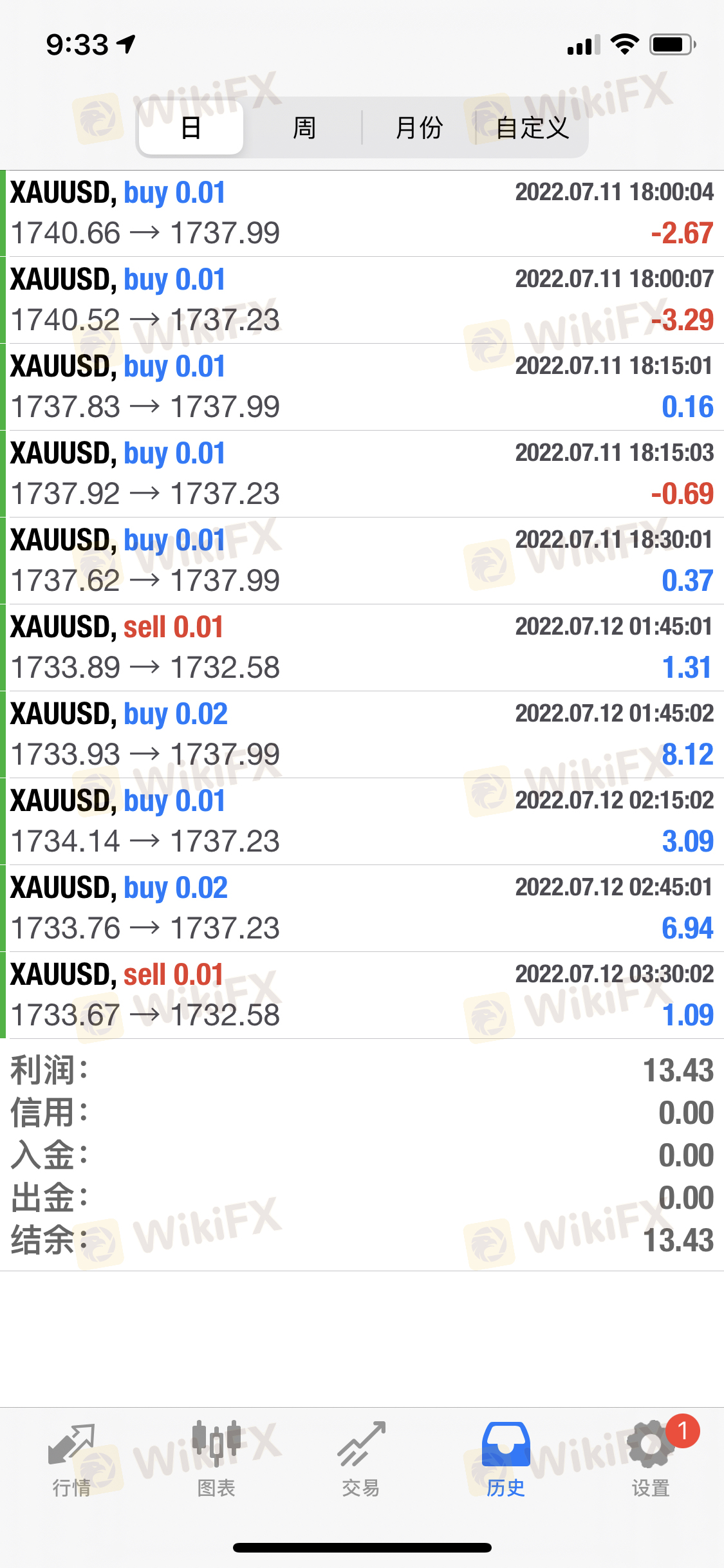Expand the trade with 0.16 profit
This screenshot has width=724, height=1568.
362,387
